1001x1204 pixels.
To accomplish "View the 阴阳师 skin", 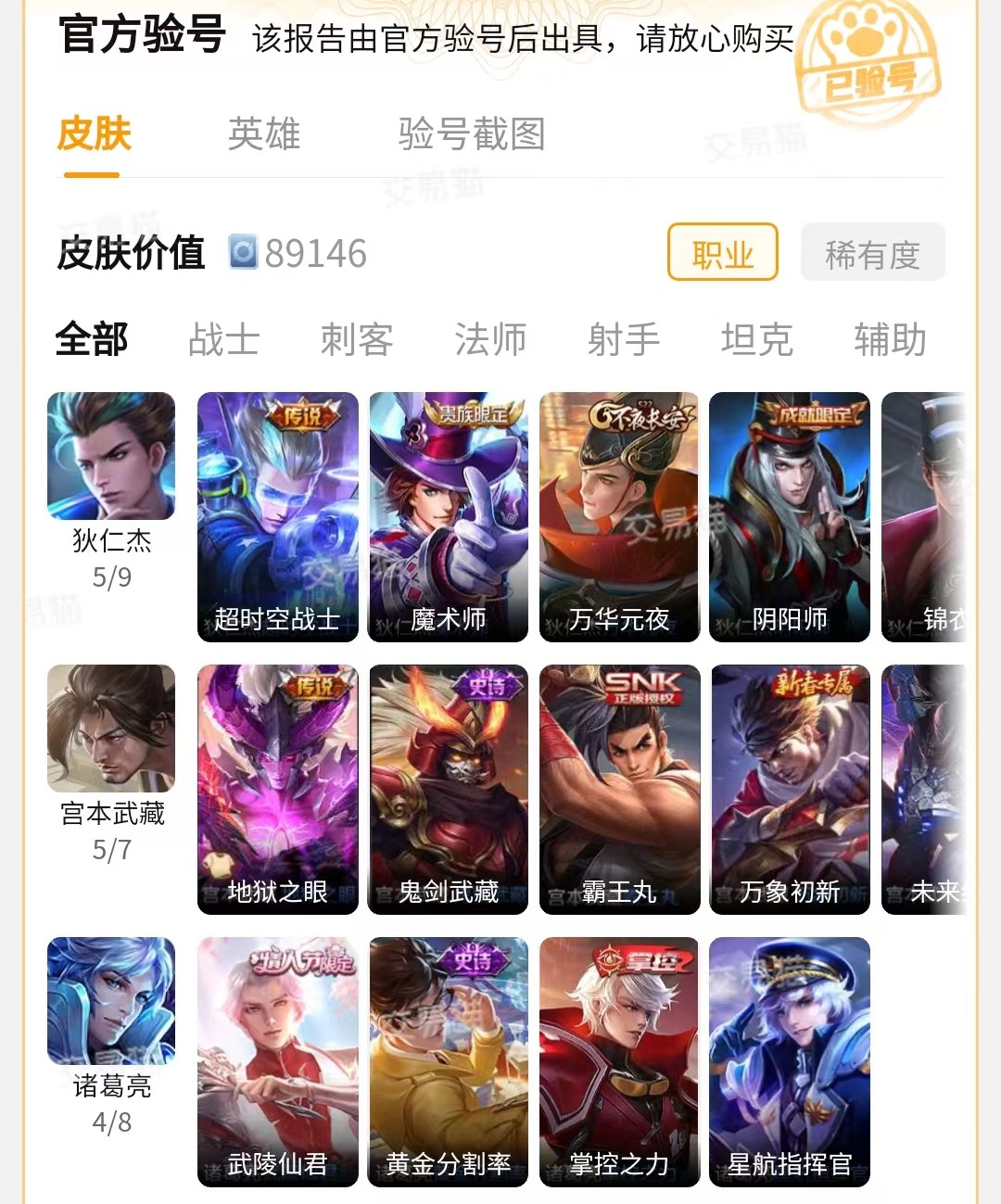I will click(x=790, y=516).
